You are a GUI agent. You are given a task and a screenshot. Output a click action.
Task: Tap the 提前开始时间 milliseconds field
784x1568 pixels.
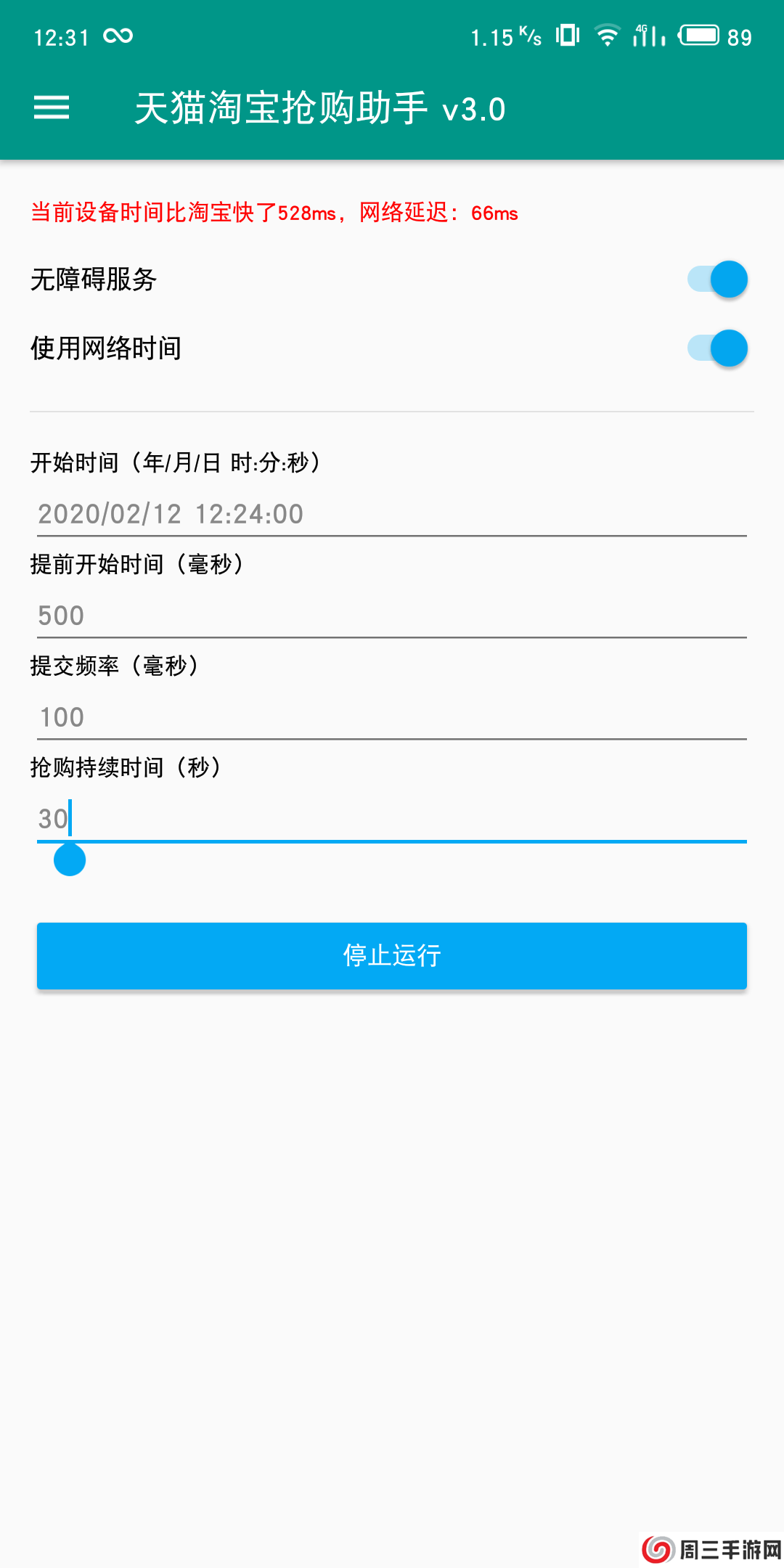tap(392, 616)
